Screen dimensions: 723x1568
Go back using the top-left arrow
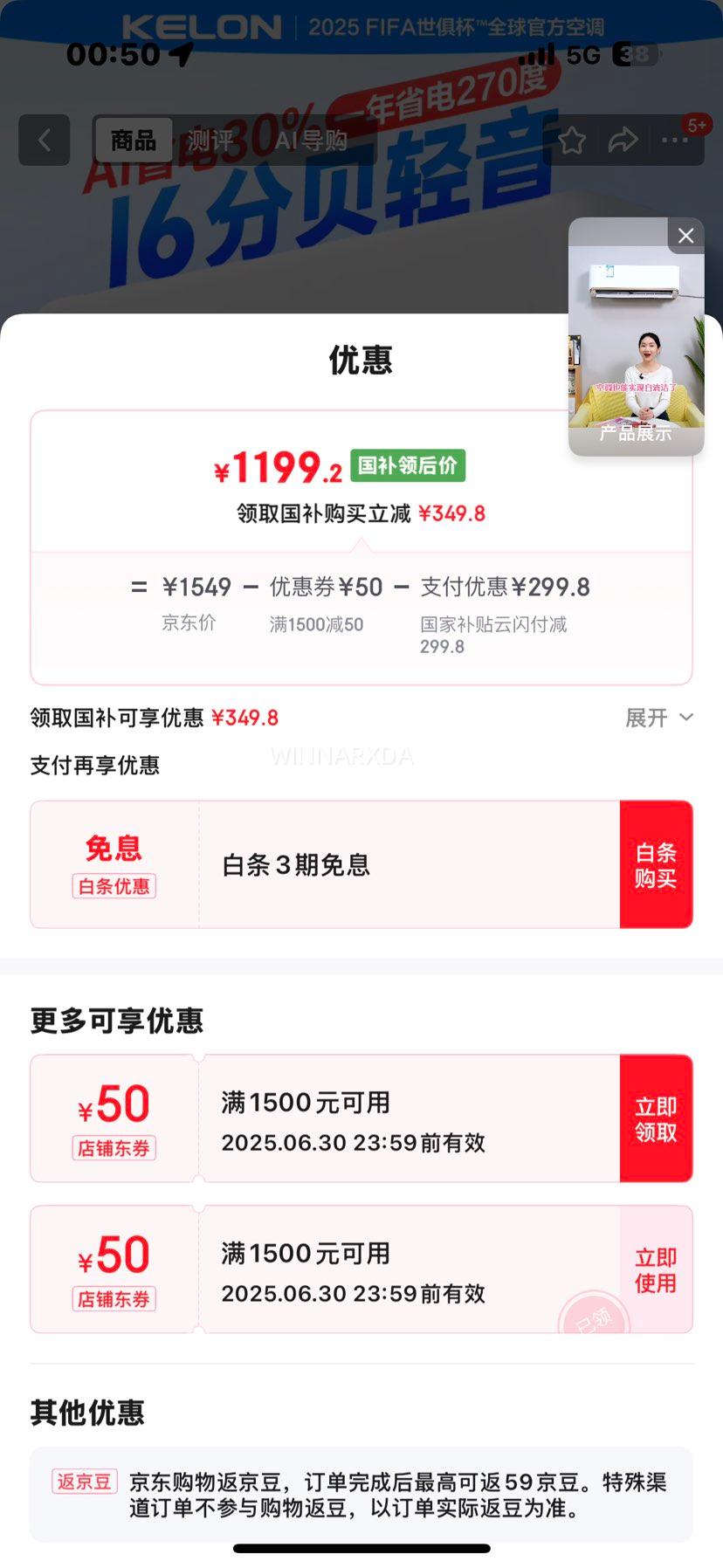(x=45, y=140)
